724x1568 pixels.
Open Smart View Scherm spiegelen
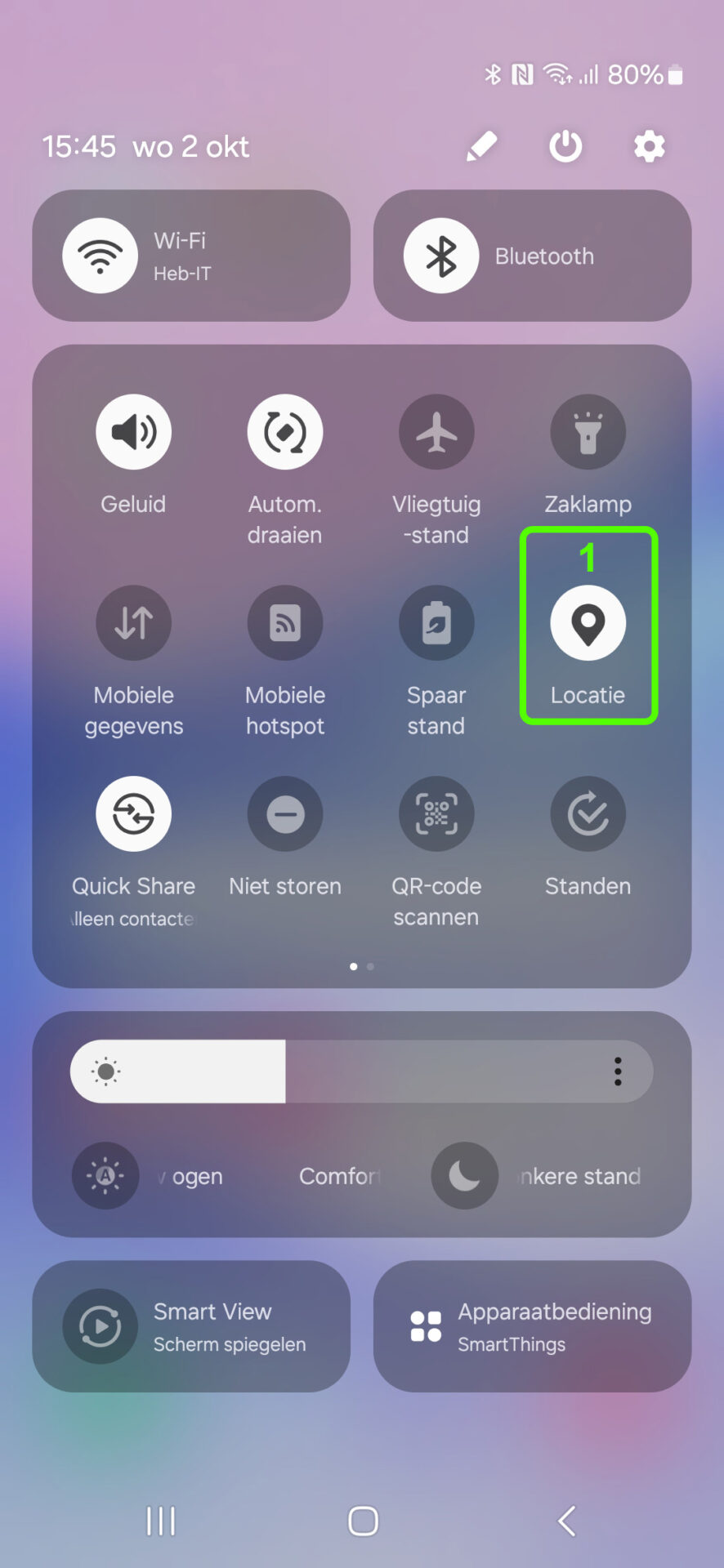click(191, 1326)
